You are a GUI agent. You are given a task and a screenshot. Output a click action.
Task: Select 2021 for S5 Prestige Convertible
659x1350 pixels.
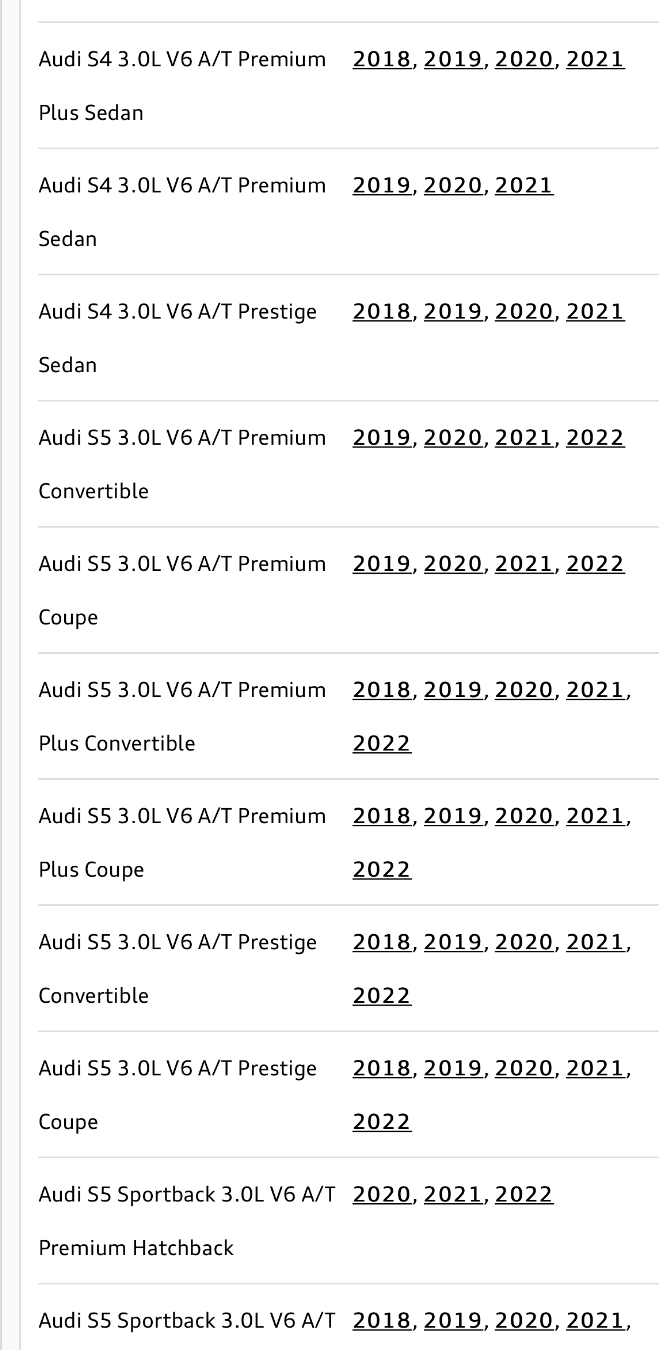coord(595,941)
